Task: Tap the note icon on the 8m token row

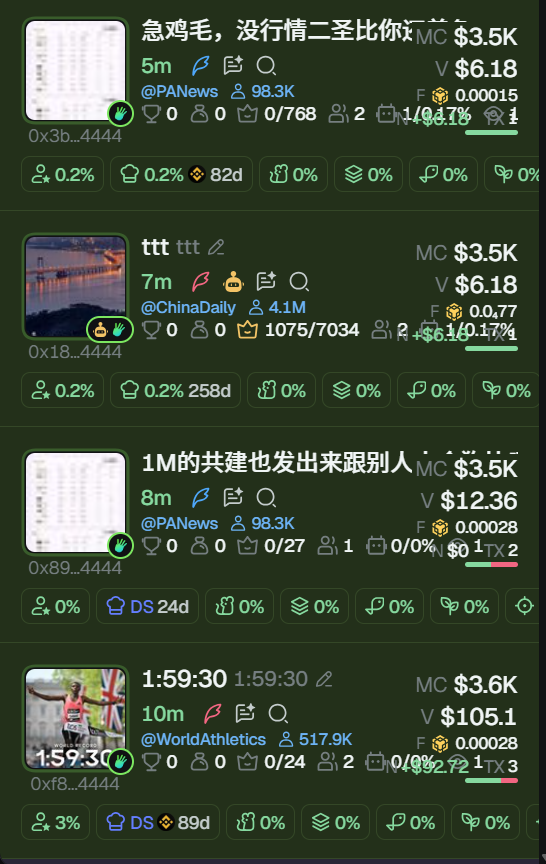Action: click(x=233, y=498)
